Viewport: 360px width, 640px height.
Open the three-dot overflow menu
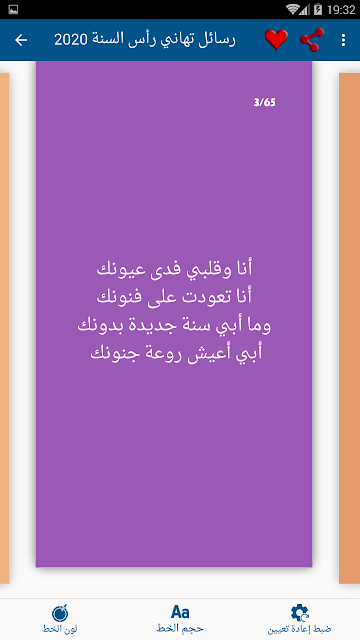(x=343, y=40)
